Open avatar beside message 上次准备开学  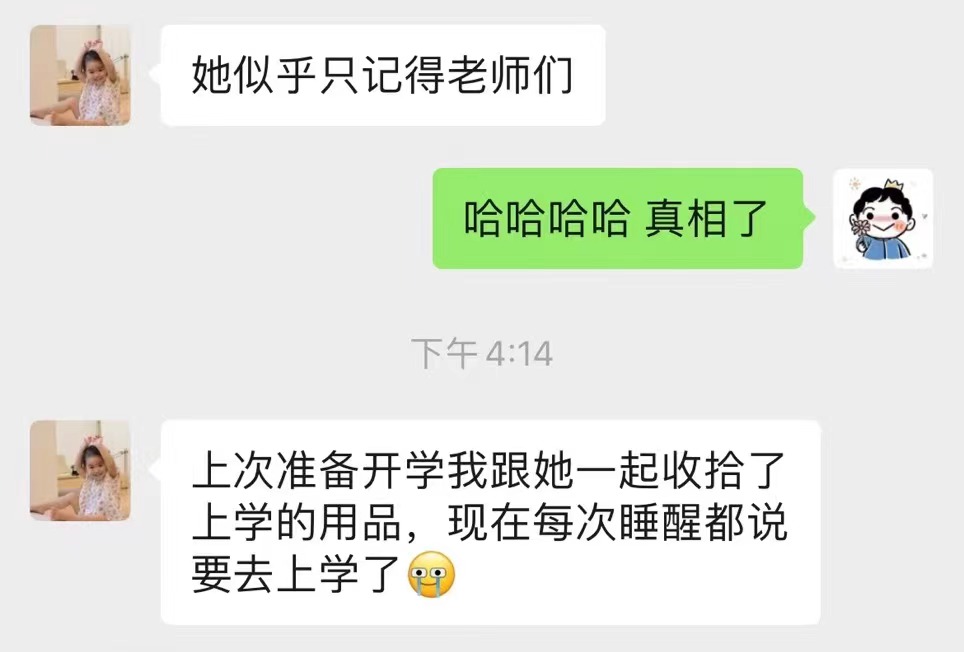coord(80,470)
